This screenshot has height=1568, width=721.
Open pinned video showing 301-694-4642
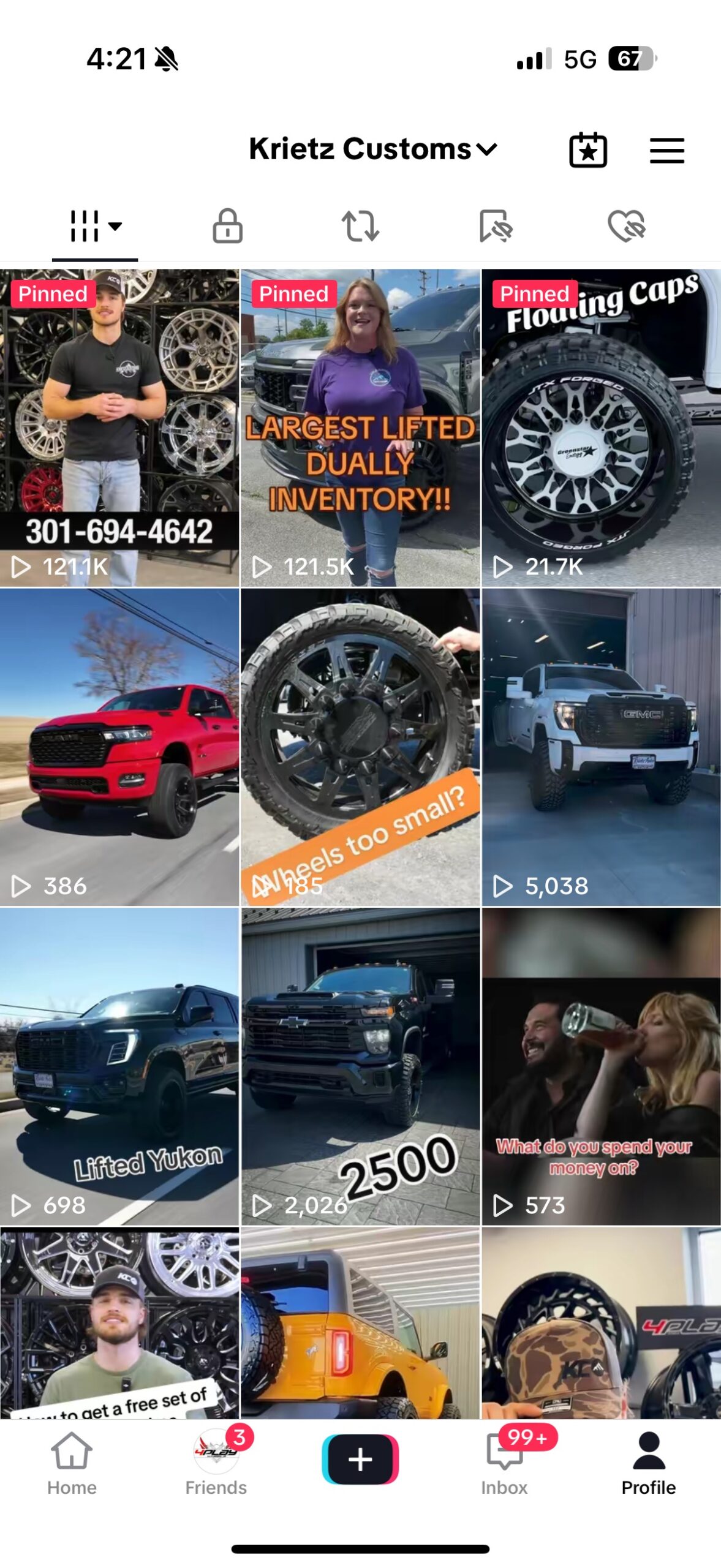[x=119, y=427]
